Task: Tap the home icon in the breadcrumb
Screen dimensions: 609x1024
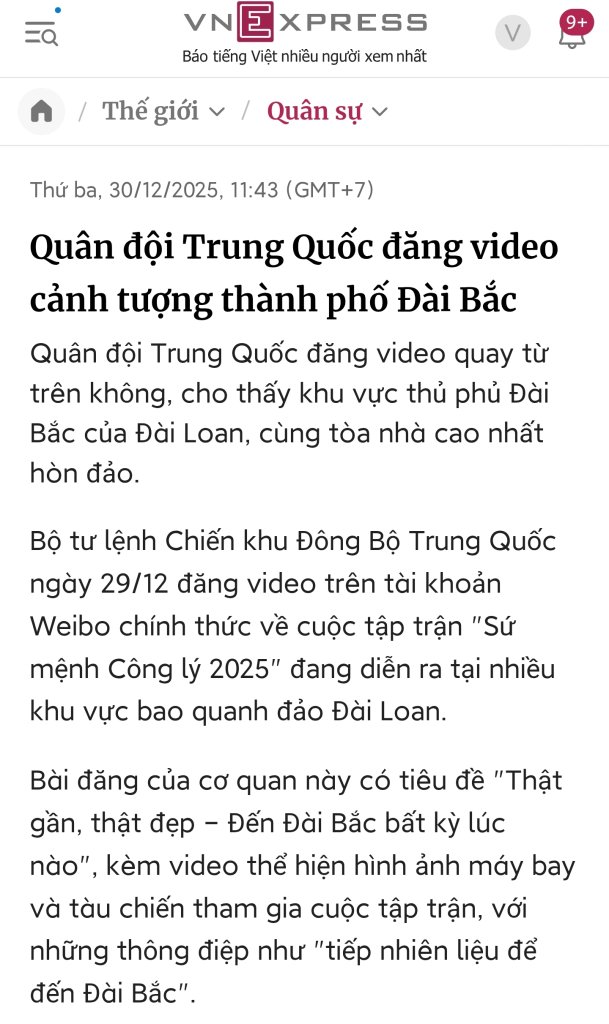Action: point(41,111)
